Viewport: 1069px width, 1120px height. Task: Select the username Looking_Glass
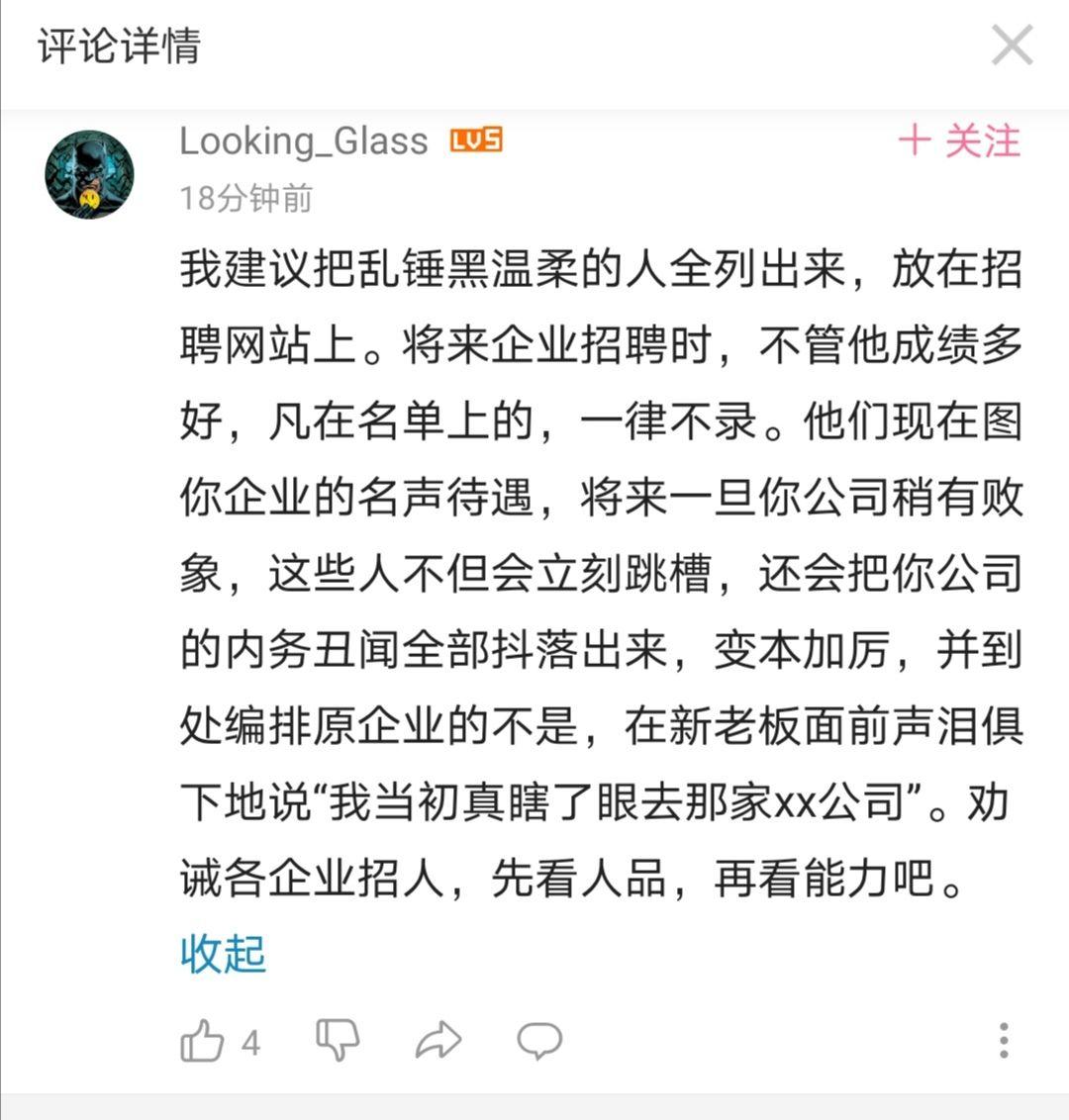(301, 140)
